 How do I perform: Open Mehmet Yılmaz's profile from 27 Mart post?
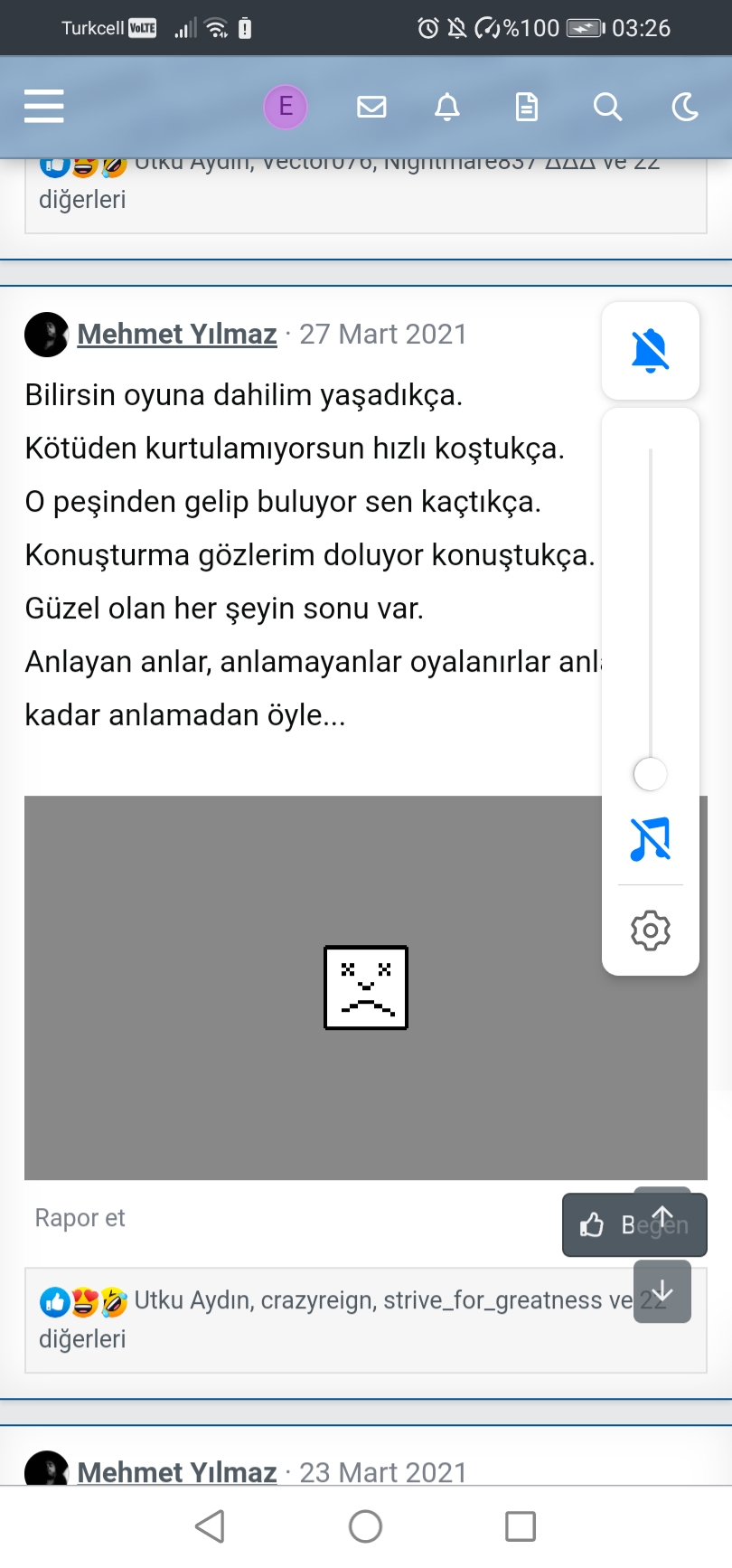coord(177,334)
